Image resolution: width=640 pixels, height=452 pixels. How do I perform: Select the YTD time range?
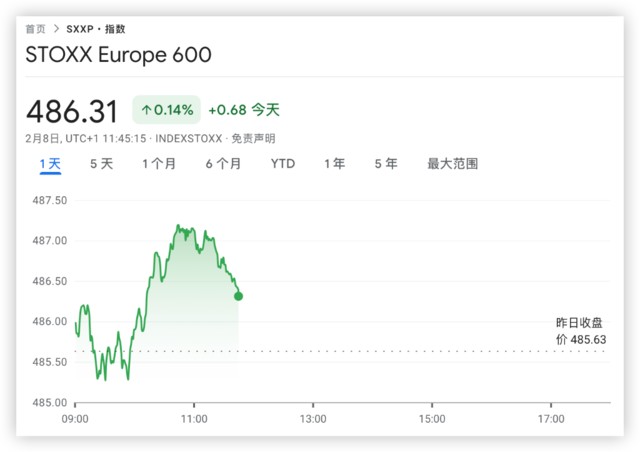click(283, 163)
